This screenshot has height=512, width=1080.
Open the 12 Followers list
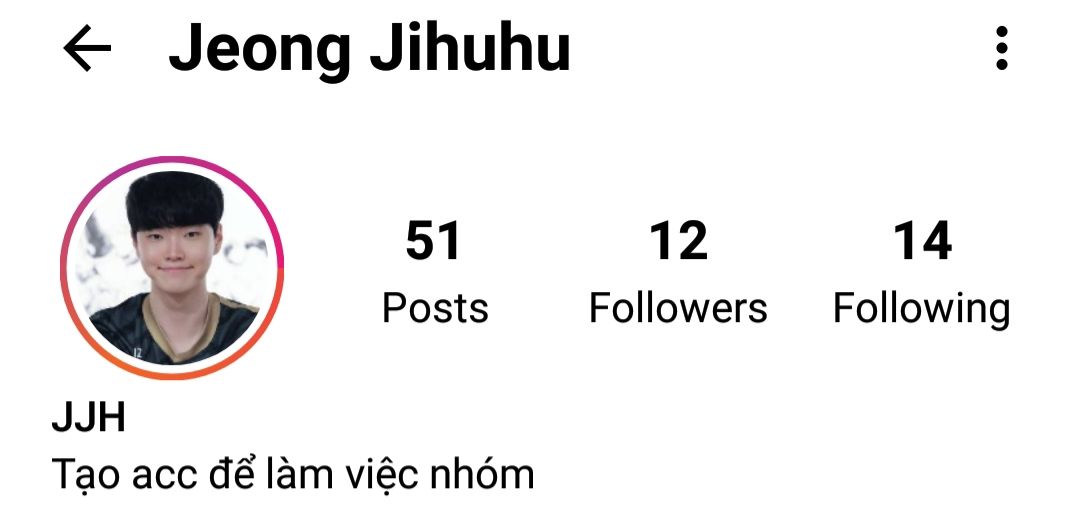(x=678, y=272)
